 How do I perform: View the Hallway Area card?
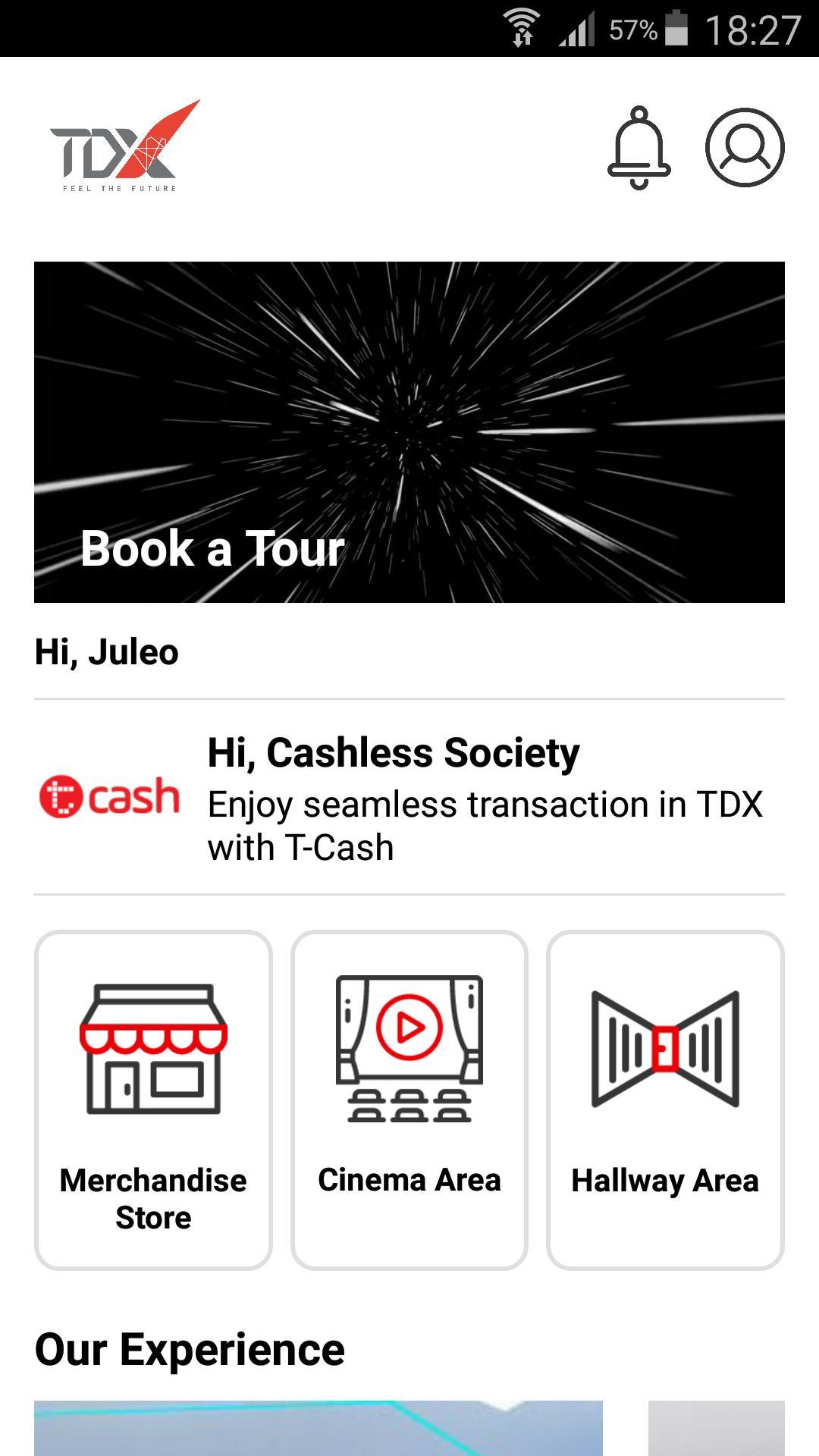point(665,1100)
